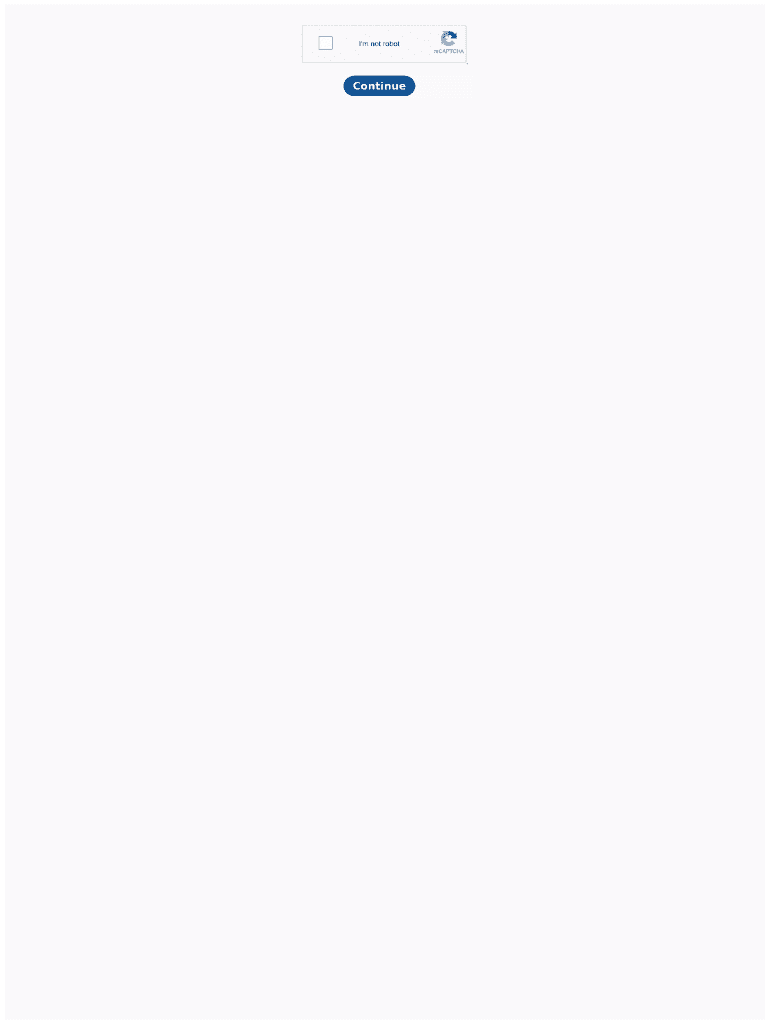This screenshot has height=1024, width=770.
Task: Tap the Continue button
Action: coord(379,86)
